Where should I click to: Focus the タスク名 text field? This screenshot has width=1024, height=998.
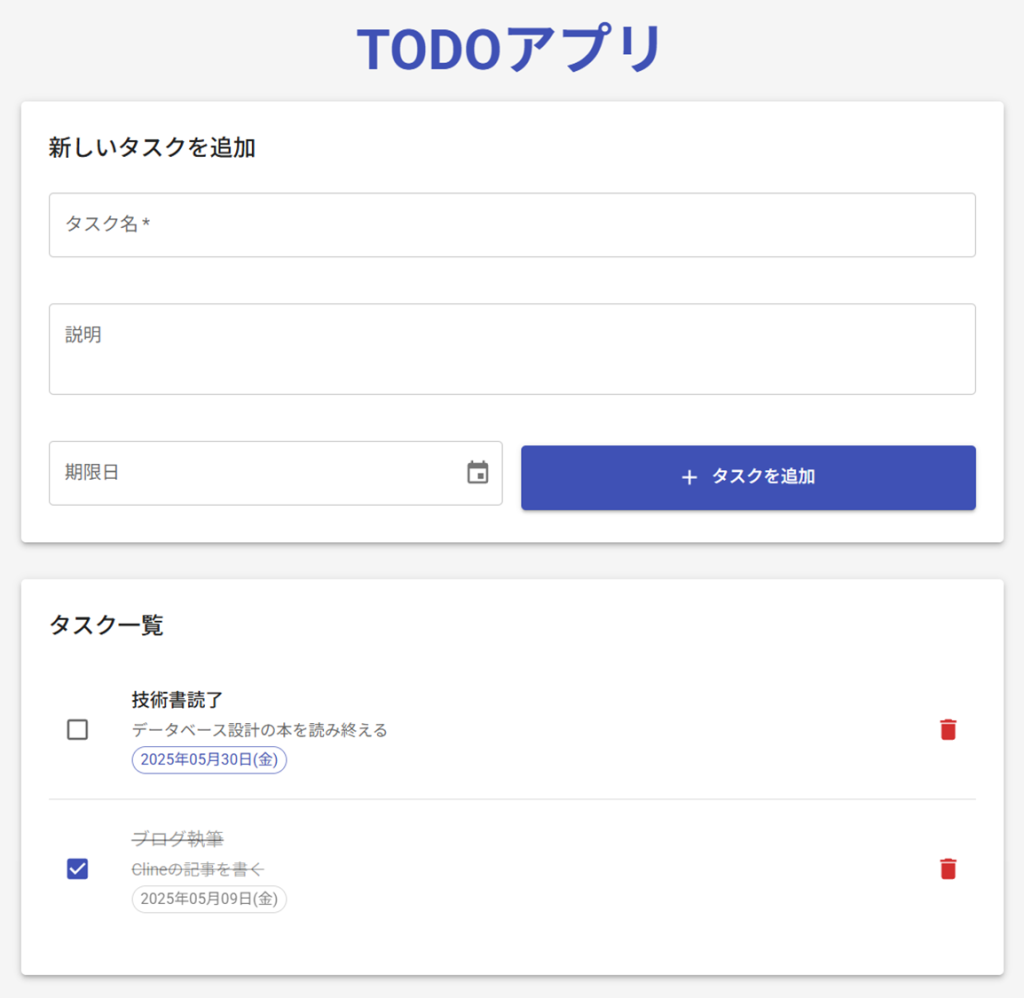click(512, 225)
